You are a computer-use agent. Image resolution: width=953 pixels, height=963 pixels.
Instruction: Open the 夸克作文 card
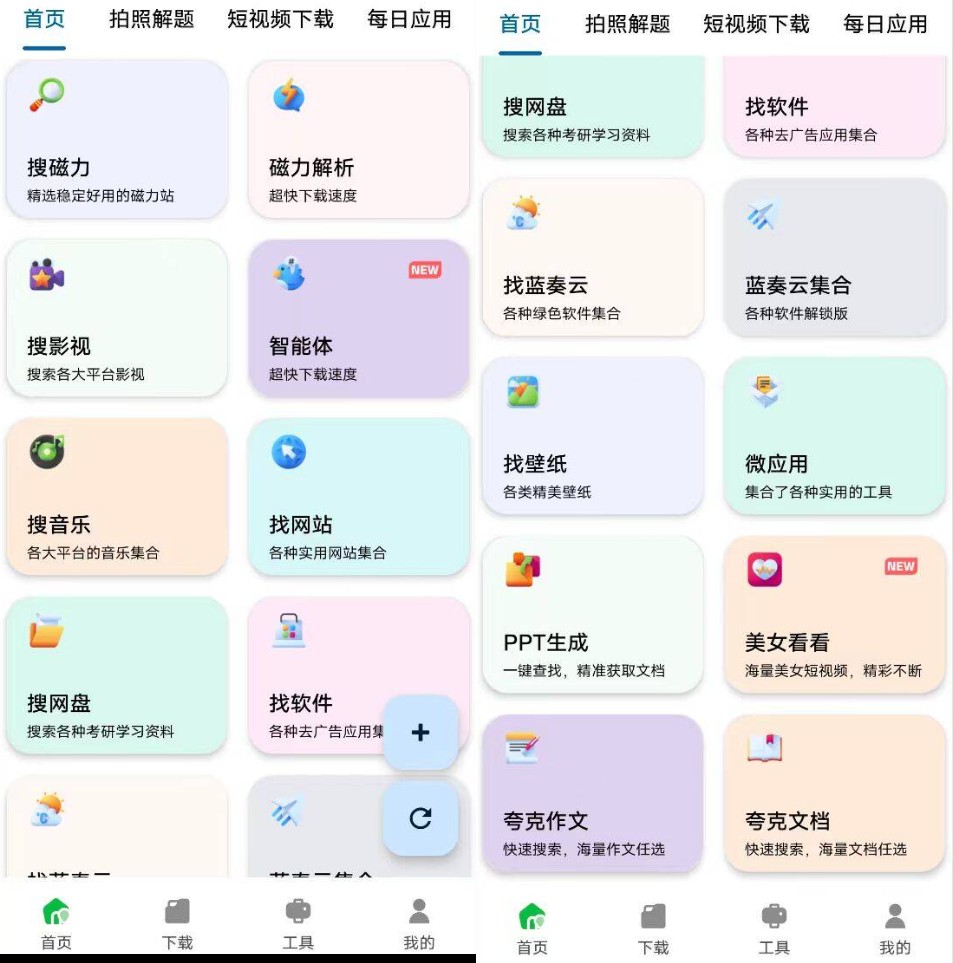[592, 793]
